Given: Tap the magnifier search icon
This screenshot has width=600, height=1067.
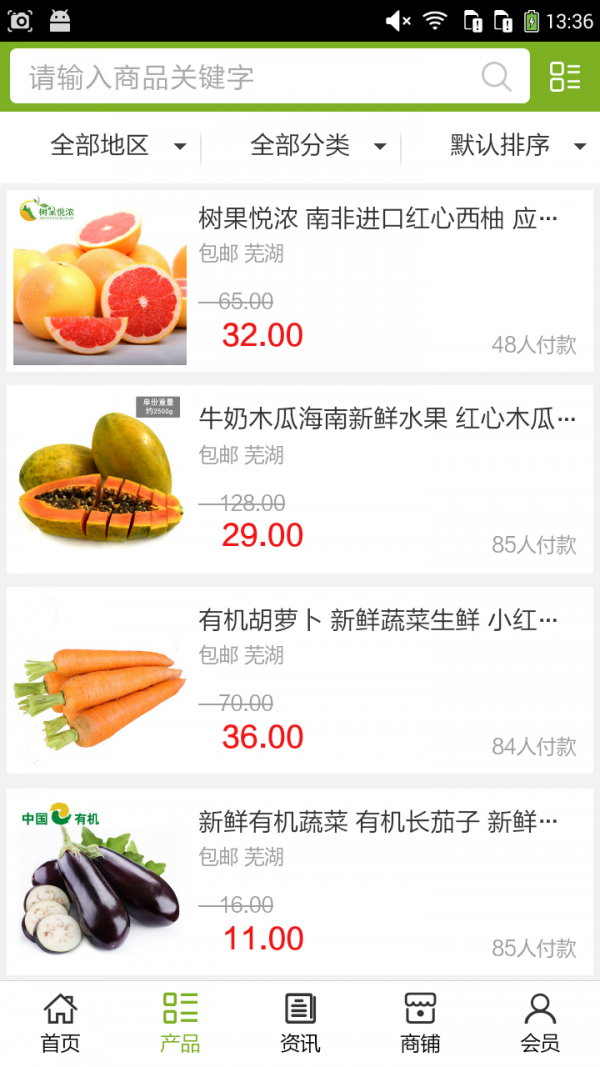Looking at the screenshot, I should 496,77.
